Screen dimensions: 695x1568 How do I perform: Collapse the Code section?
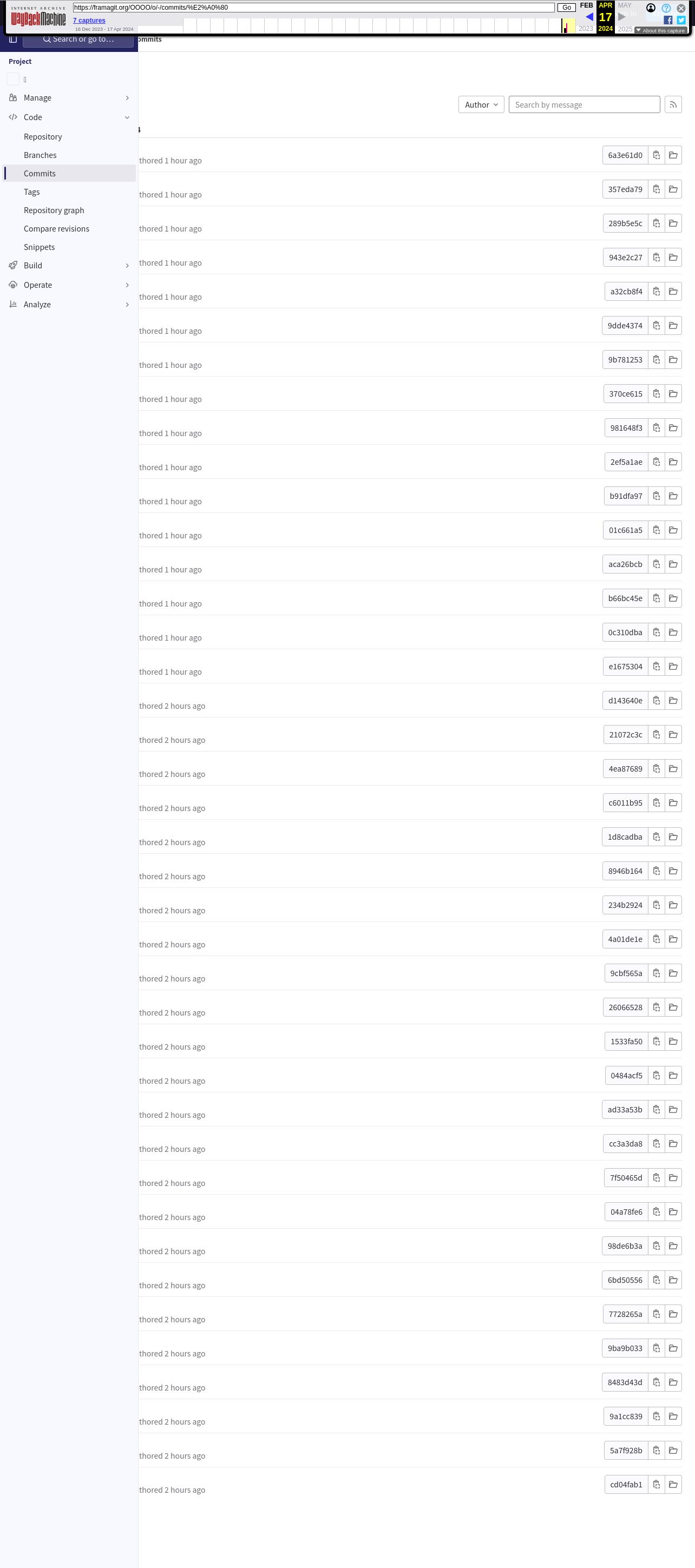pos(69,117)
